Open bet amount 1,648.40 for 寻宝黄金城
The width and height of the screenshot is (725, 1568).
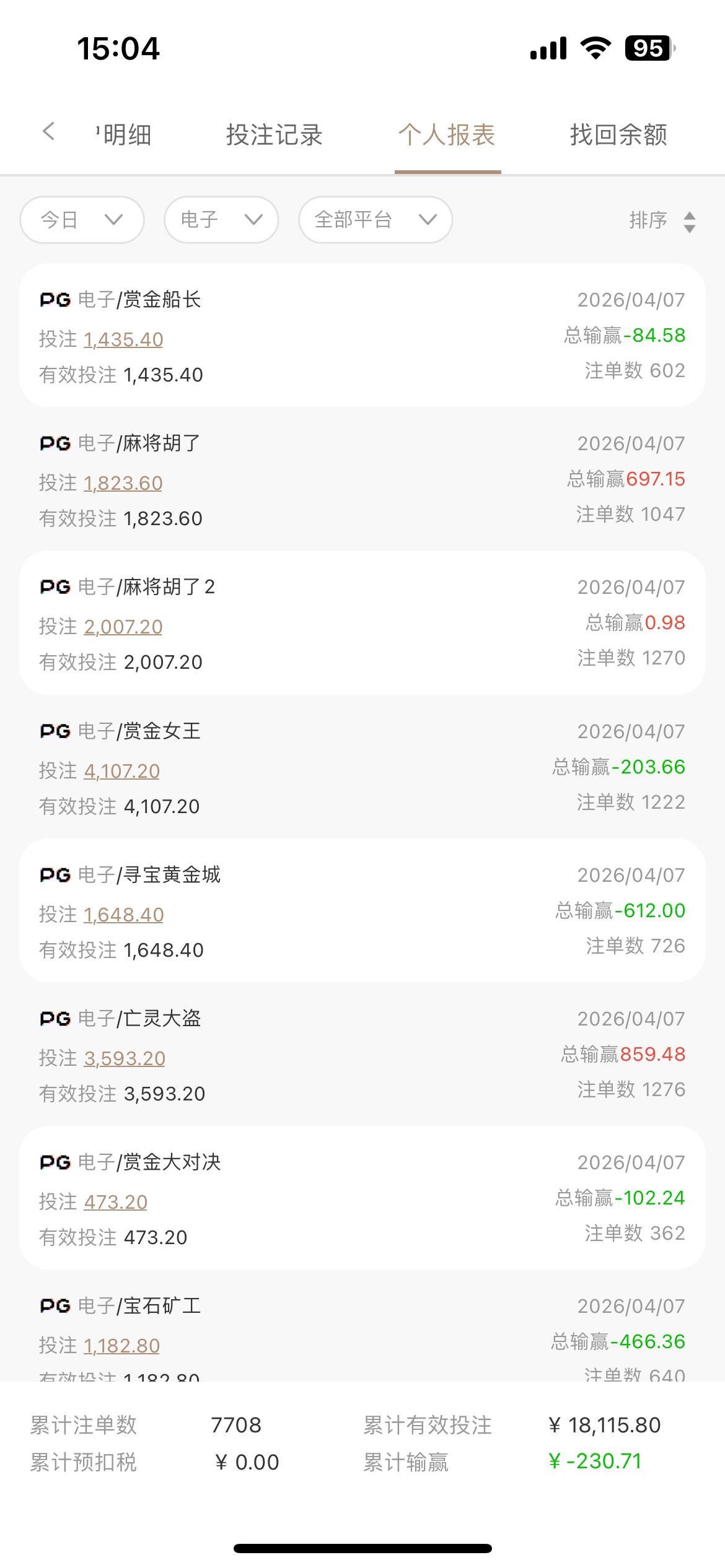tap(124, 915)
